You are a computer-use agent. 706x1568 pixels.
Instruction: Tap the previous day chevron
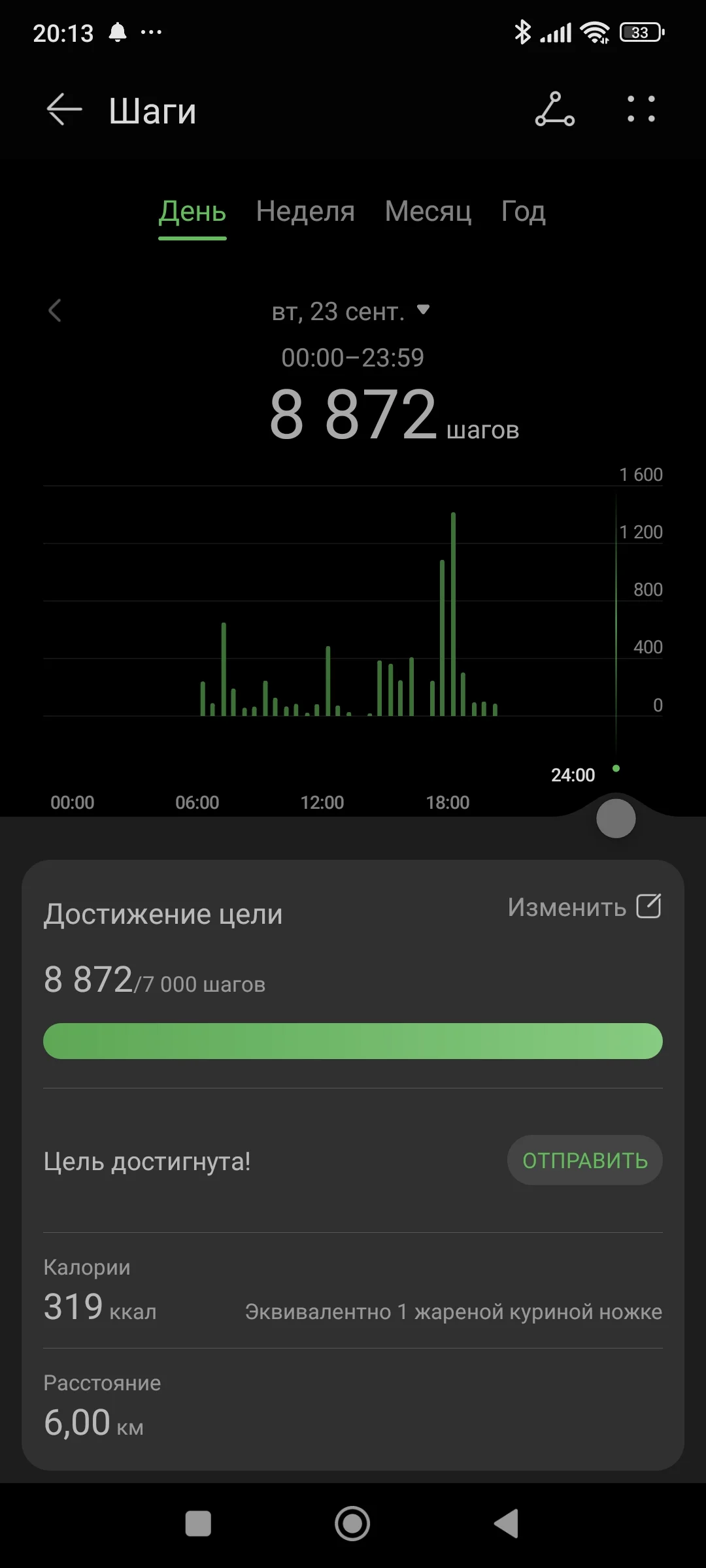55,312
